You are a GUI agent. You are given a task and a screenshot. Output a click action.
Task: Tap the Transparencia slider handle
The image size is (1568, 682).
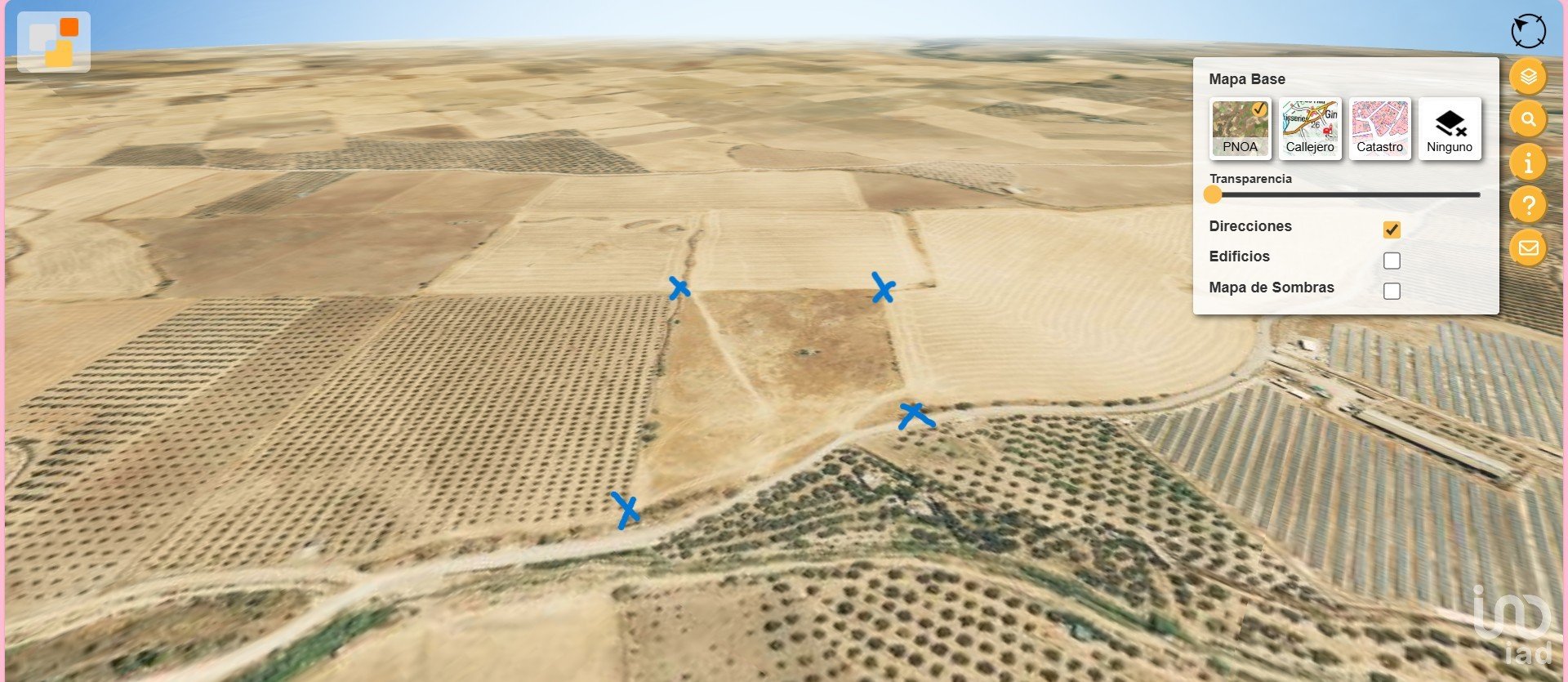(x=1213, y=194)
